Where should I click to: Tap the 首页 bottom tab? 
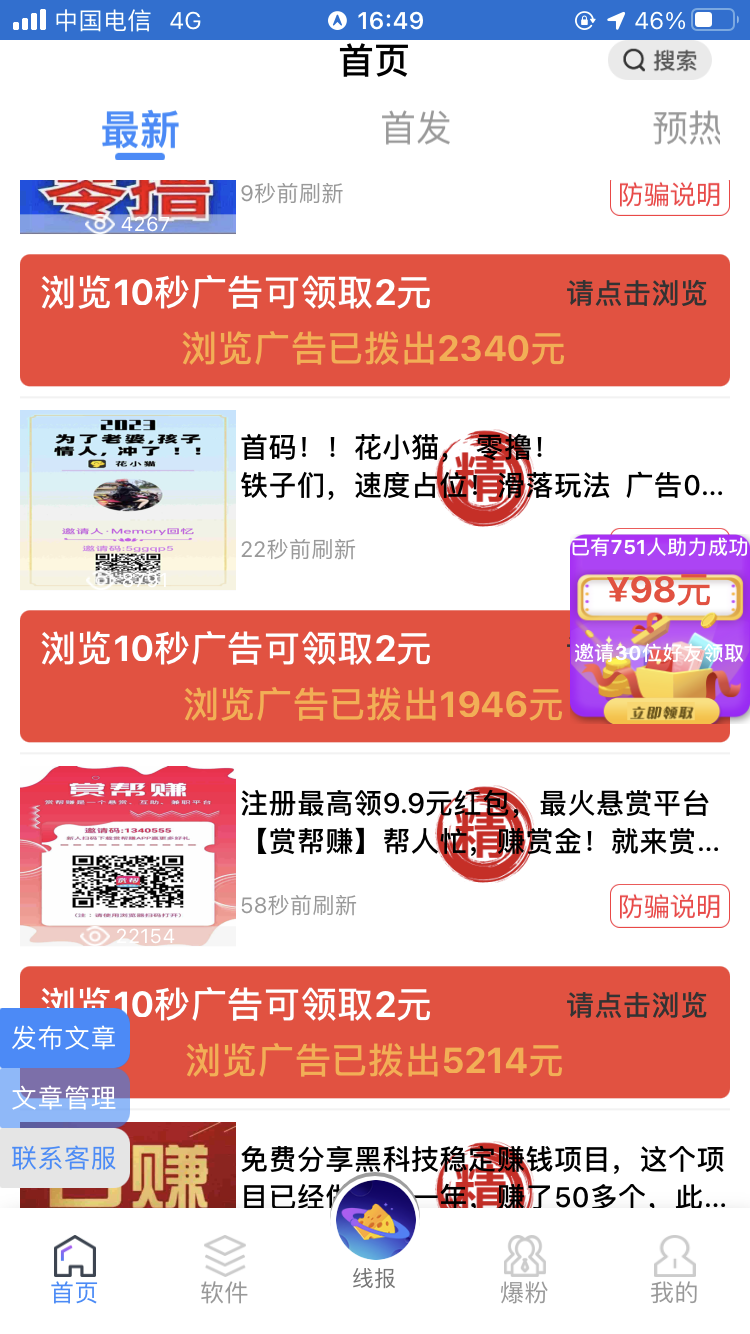75,1270
